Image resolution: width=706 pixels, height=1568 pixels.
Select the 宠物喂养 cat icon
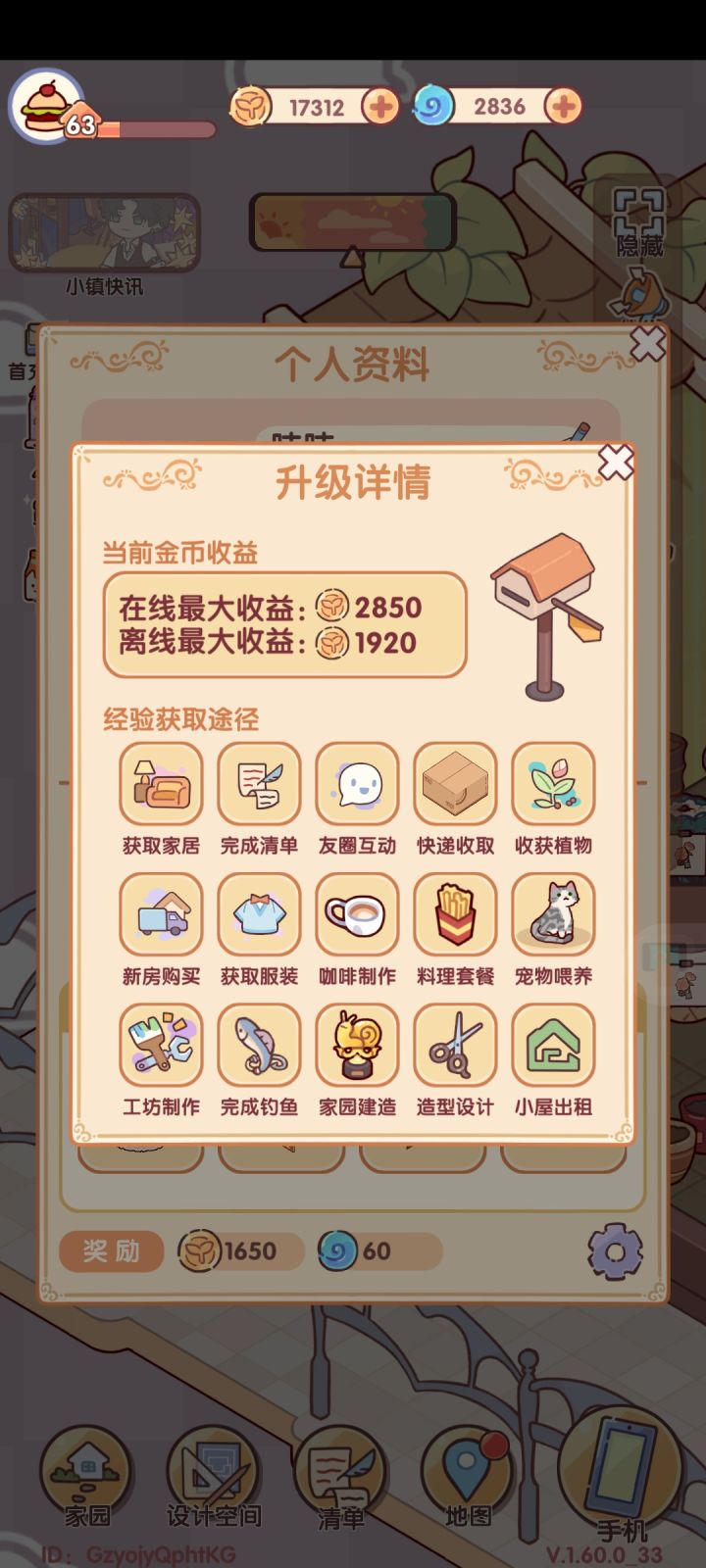[x=551, y=914]
